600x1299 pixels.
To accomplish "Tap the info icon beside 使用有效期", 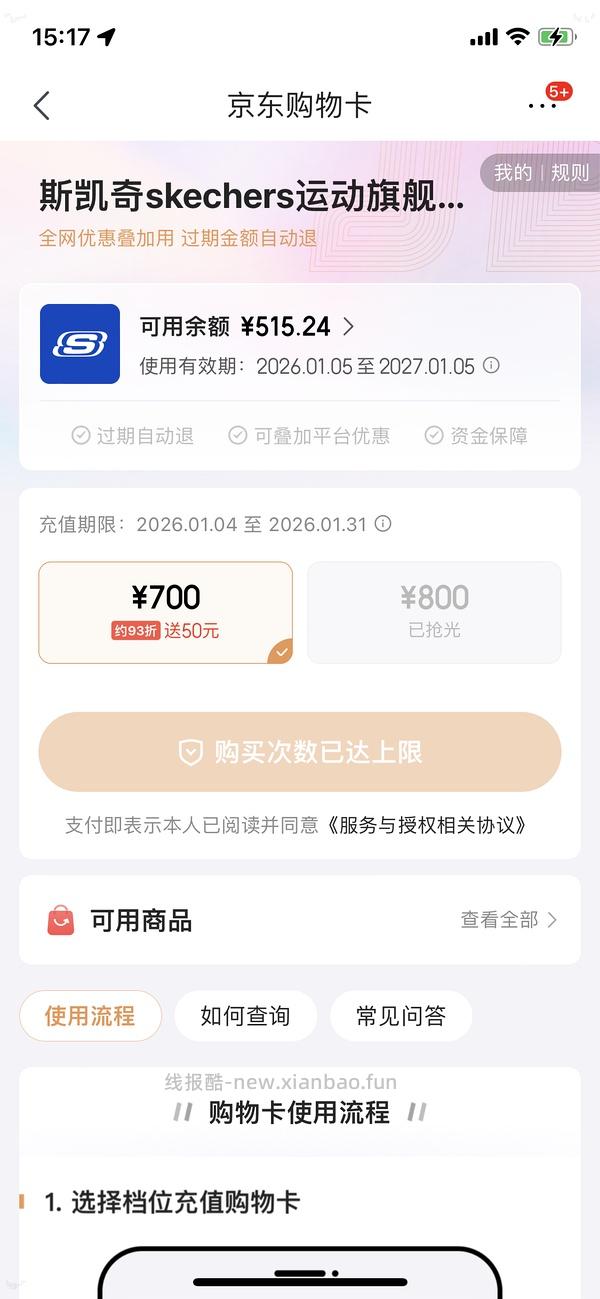I will [x=491, y=365].
